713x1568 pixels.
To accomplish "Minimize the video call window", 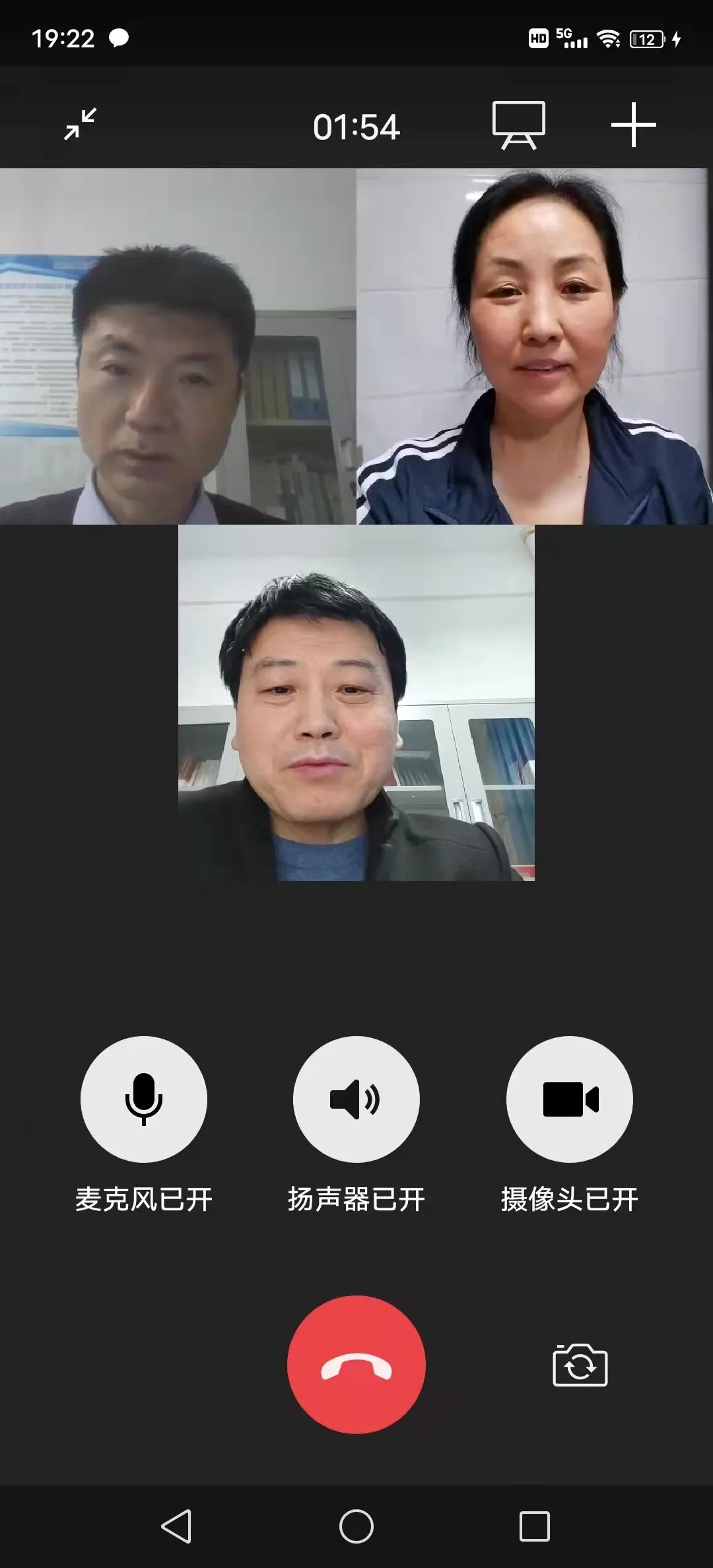I will pos(80,124).
